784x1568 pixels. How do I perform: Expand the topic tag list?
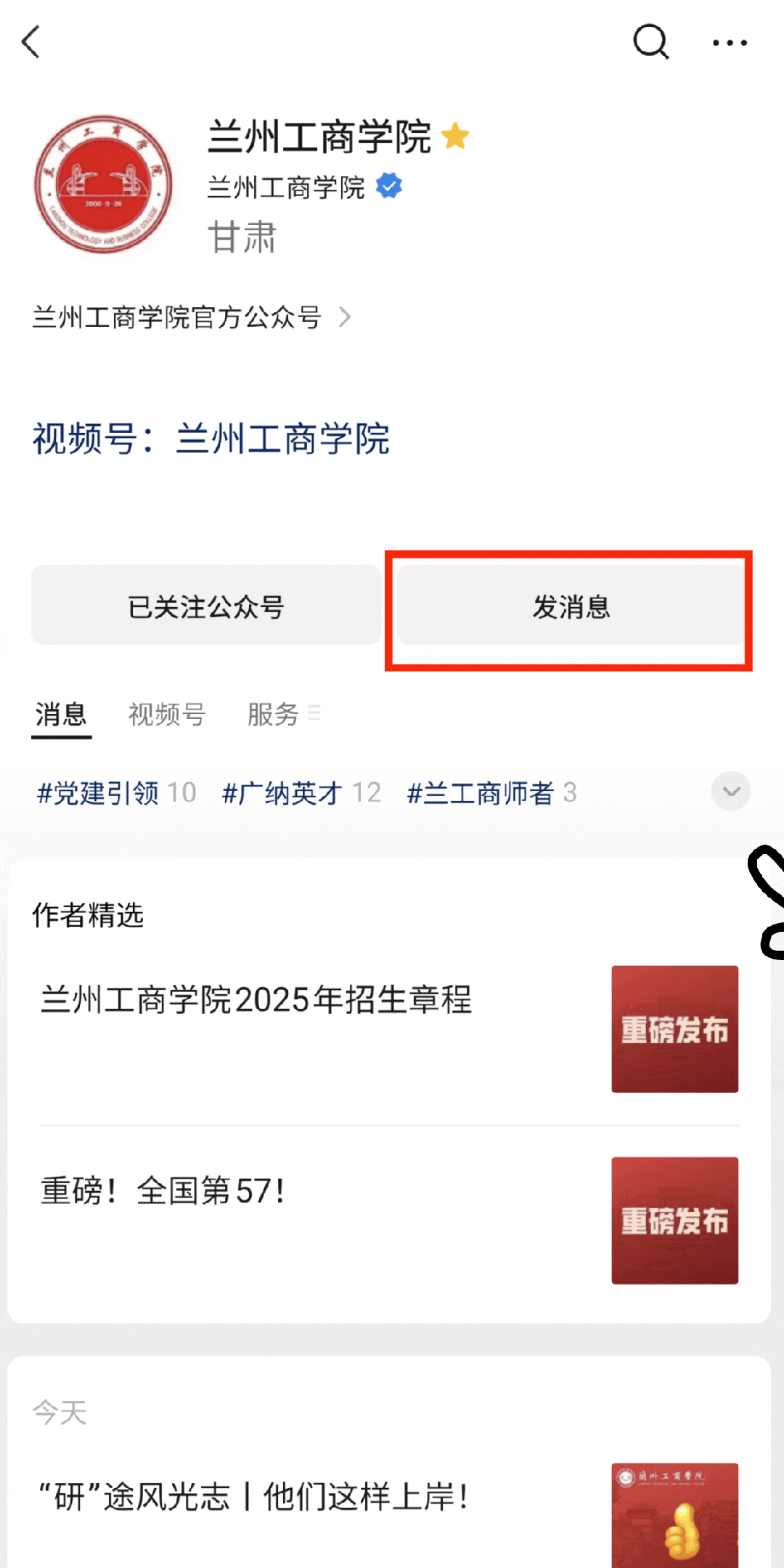(x=730, y=791)
